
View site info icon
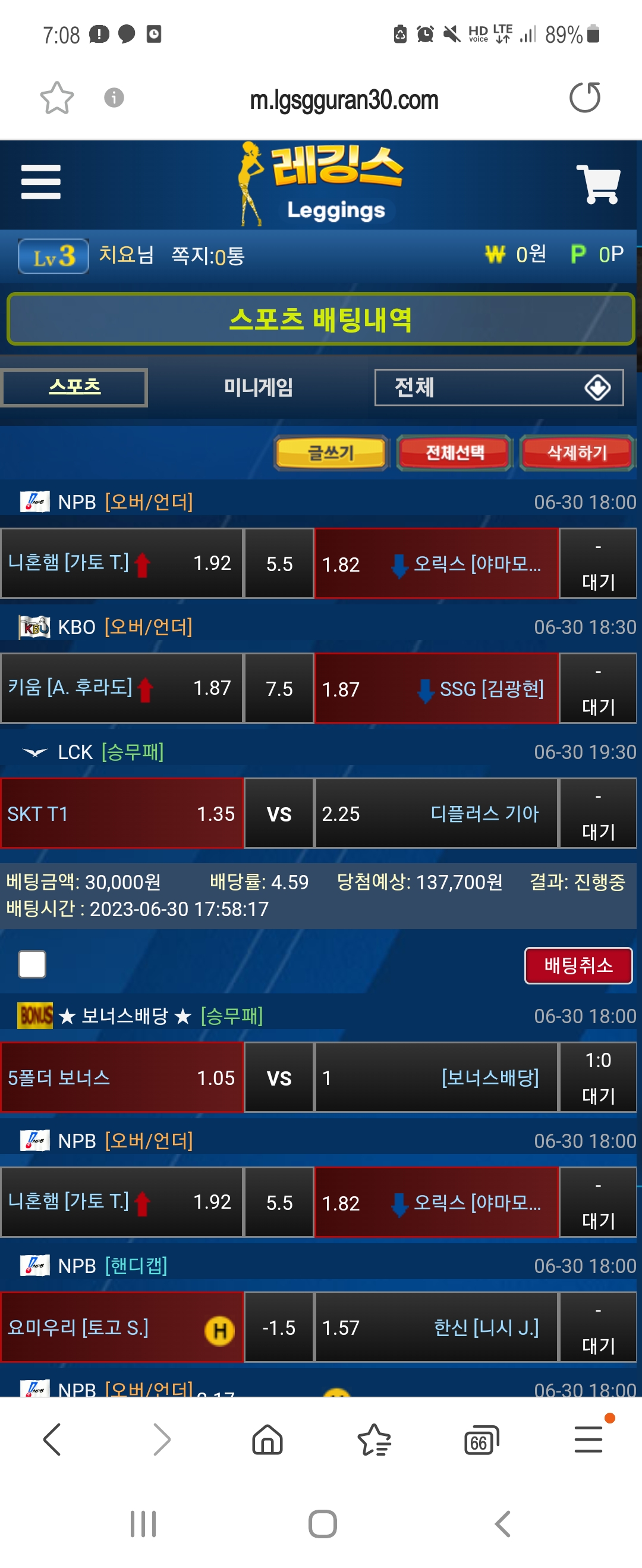[x=114, y=98]
